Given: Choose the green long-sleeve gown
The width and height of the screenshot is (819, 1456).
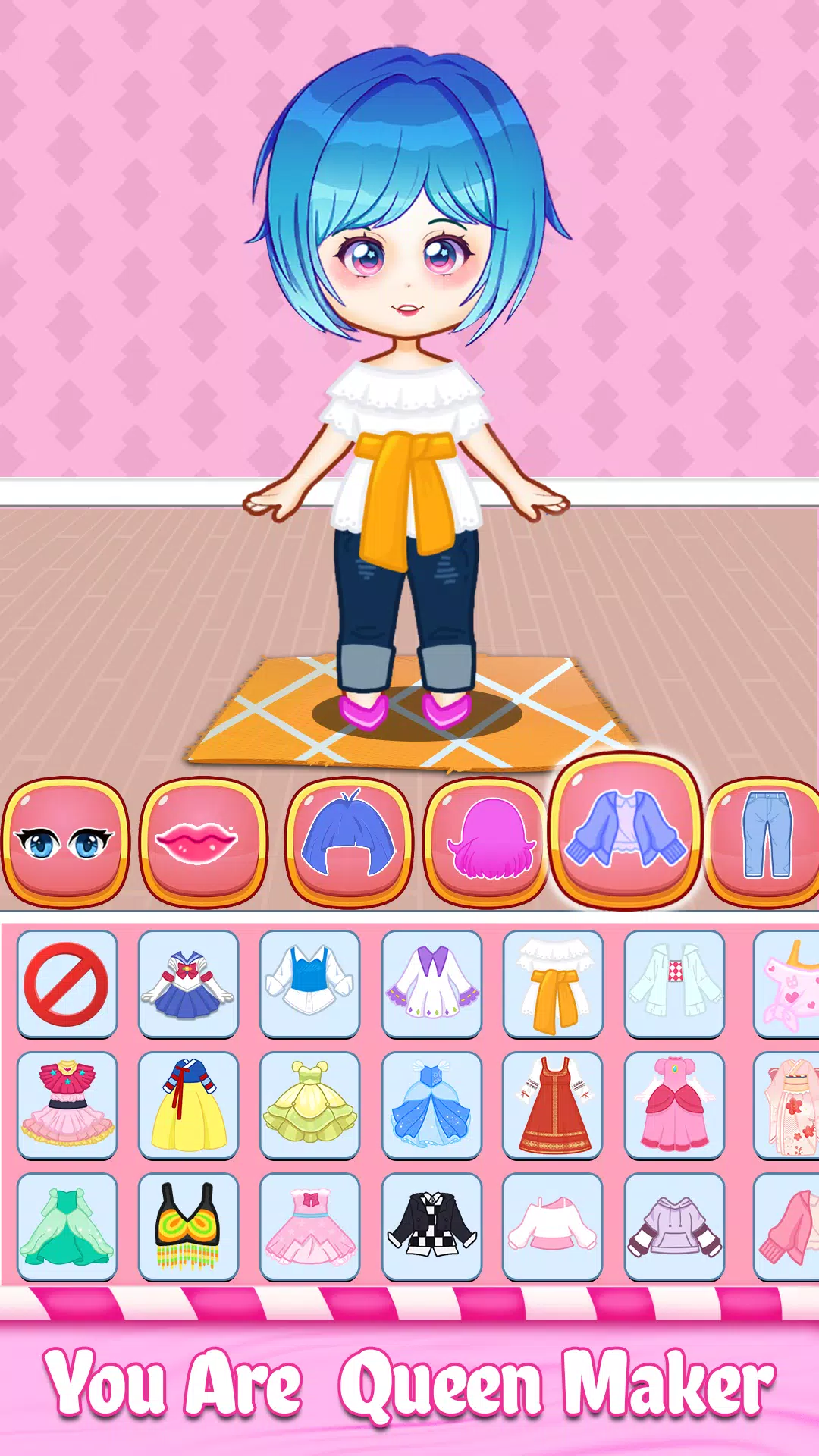Looking at the screenshot, I should coord(67,1227).
